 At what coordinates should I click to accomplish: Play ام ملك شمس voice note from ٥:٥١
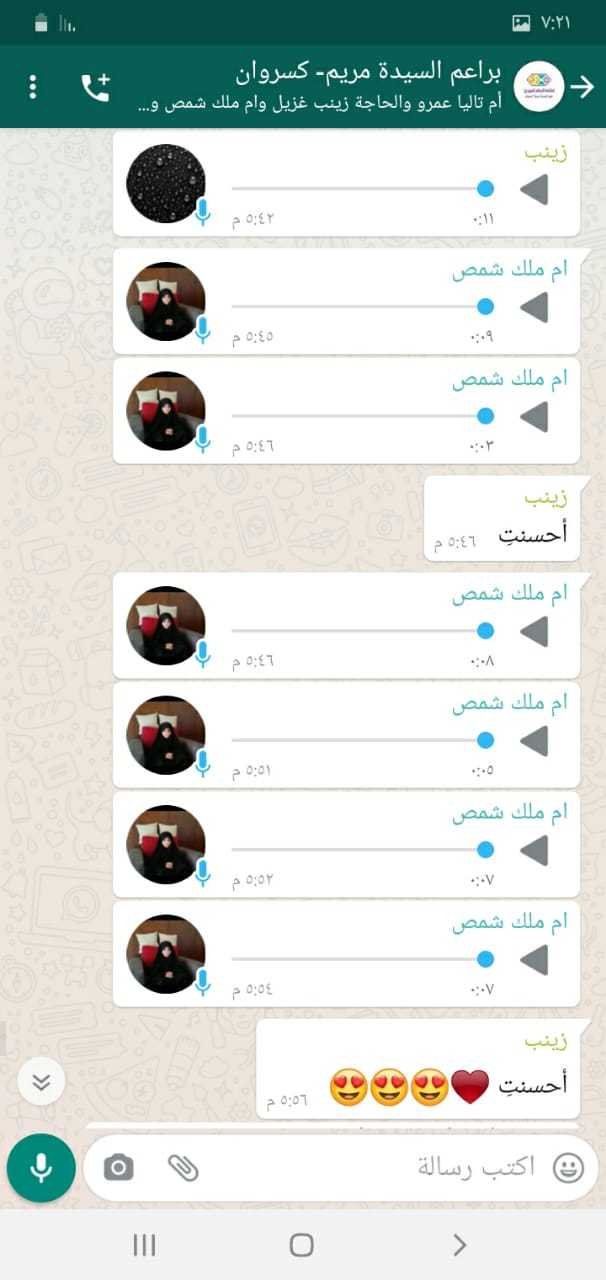[x=535, y=741]
